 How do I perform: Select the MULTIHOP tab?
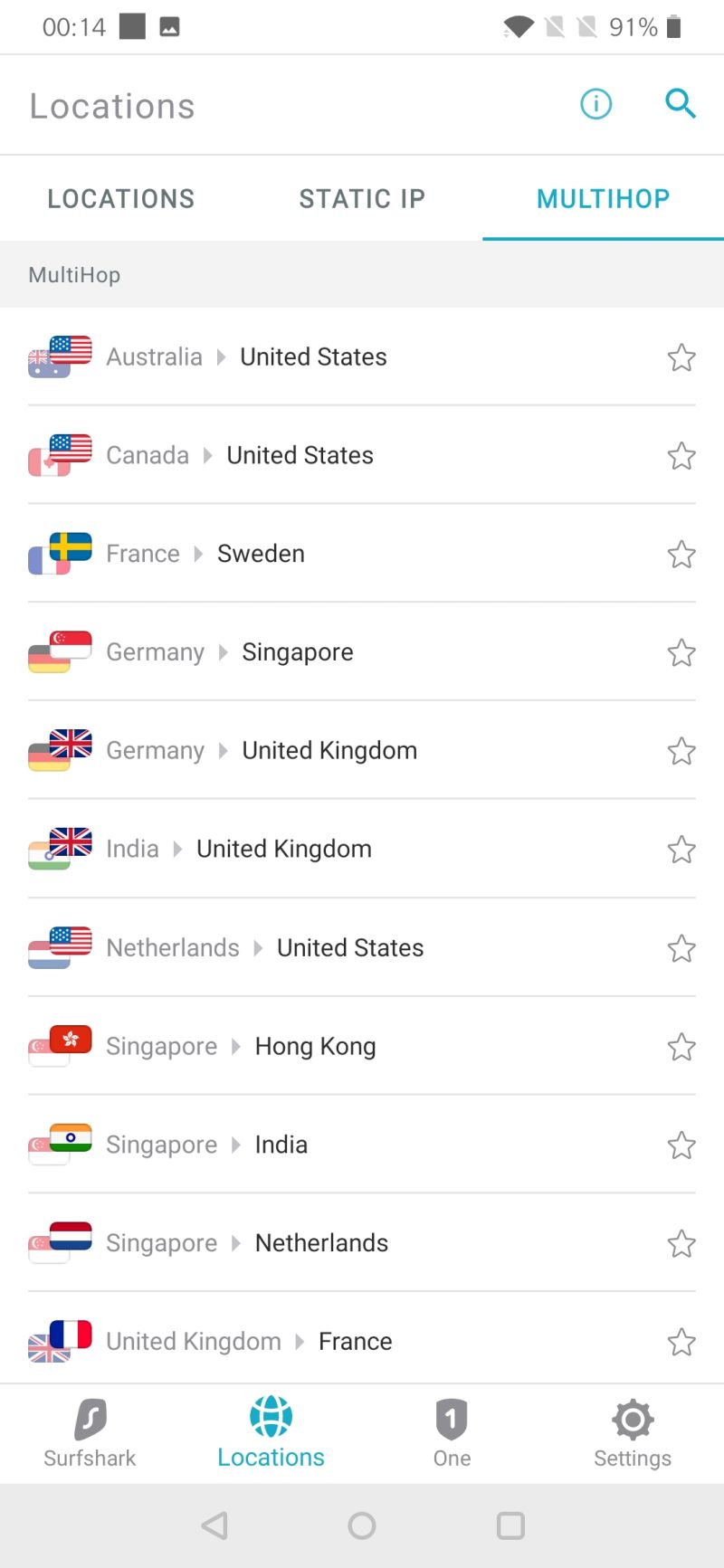(603, 199)
